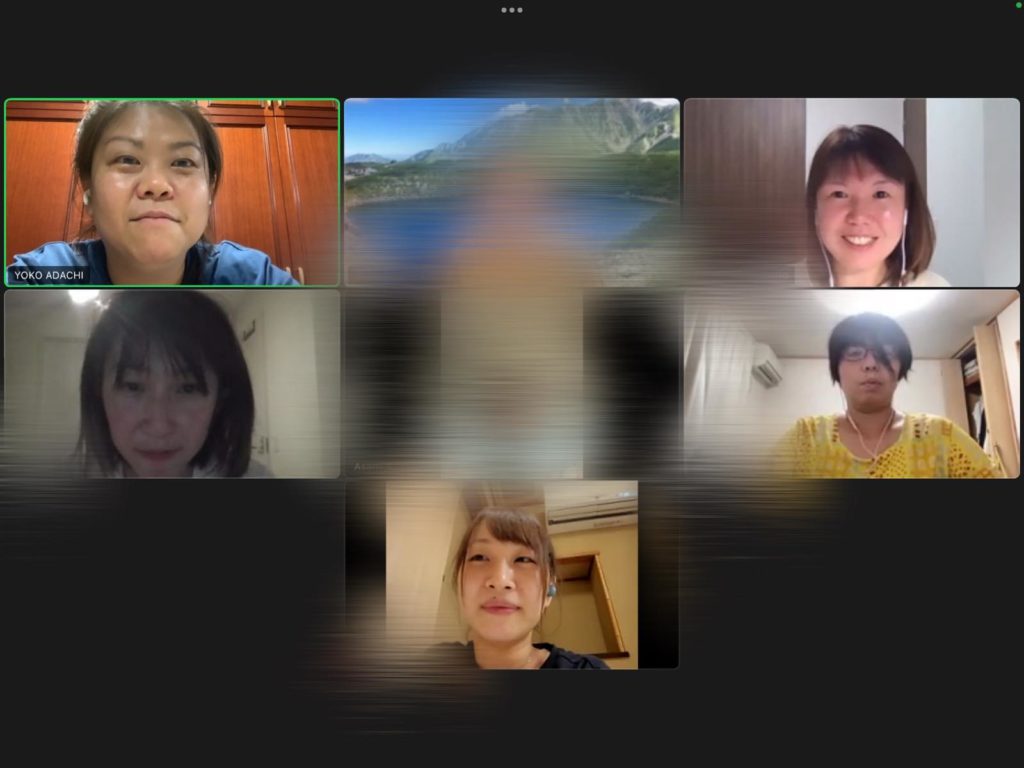Select the participant wearing white earphones

851,192
